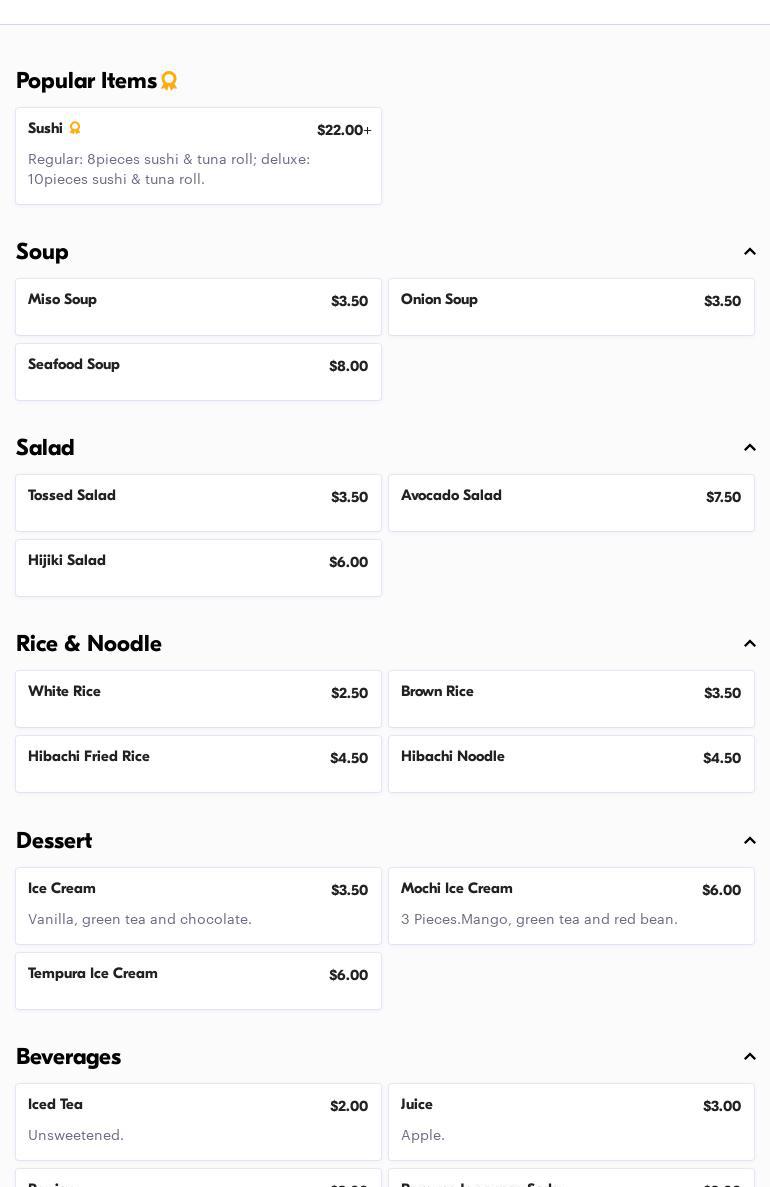The height and width of the screenshot is (1187, 770).
Task: Open the unsweetened Iced Tea item
Action: point(198,1122)
